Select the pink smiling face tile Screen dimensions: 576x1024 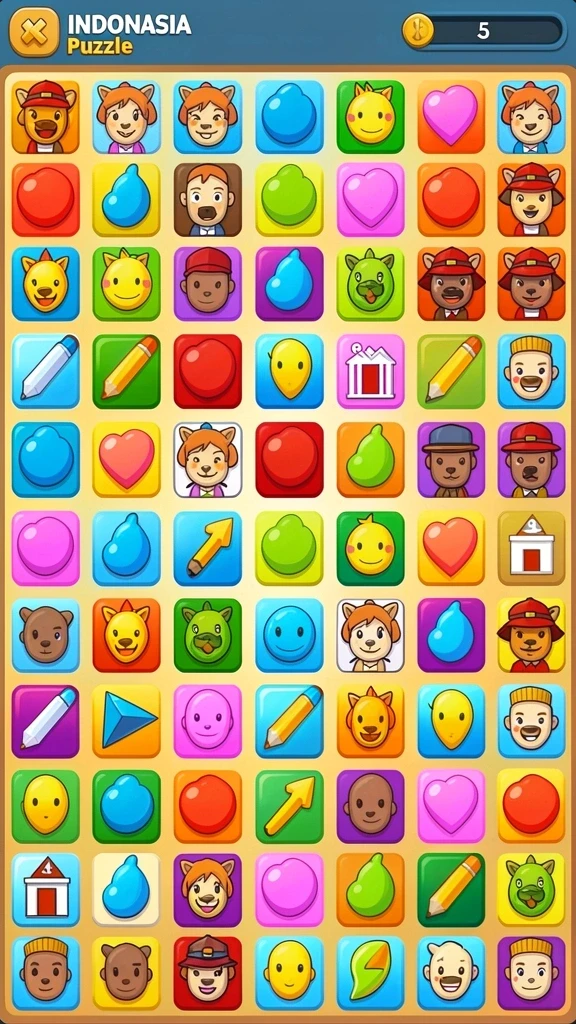coord(207,721)
